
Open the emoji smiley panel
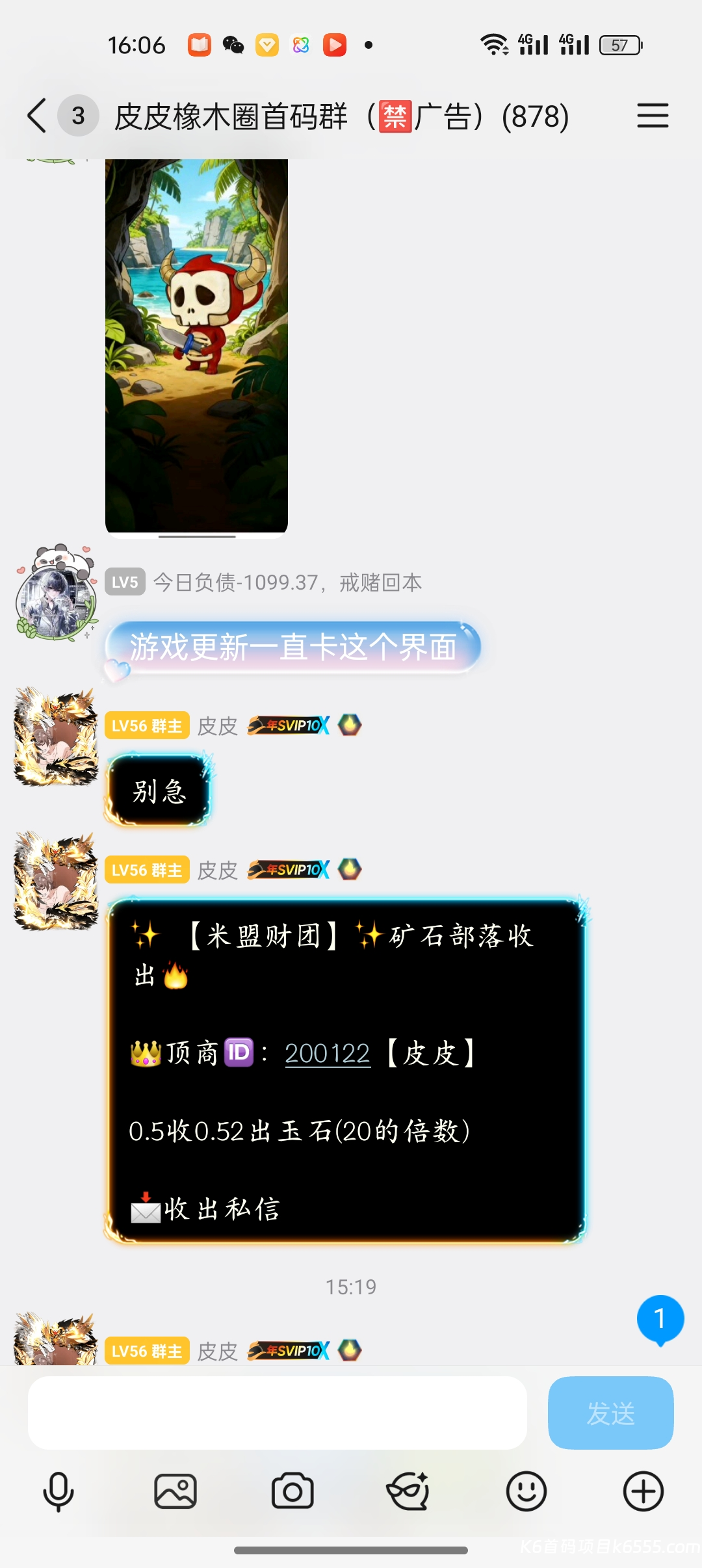click(525, 1491)
